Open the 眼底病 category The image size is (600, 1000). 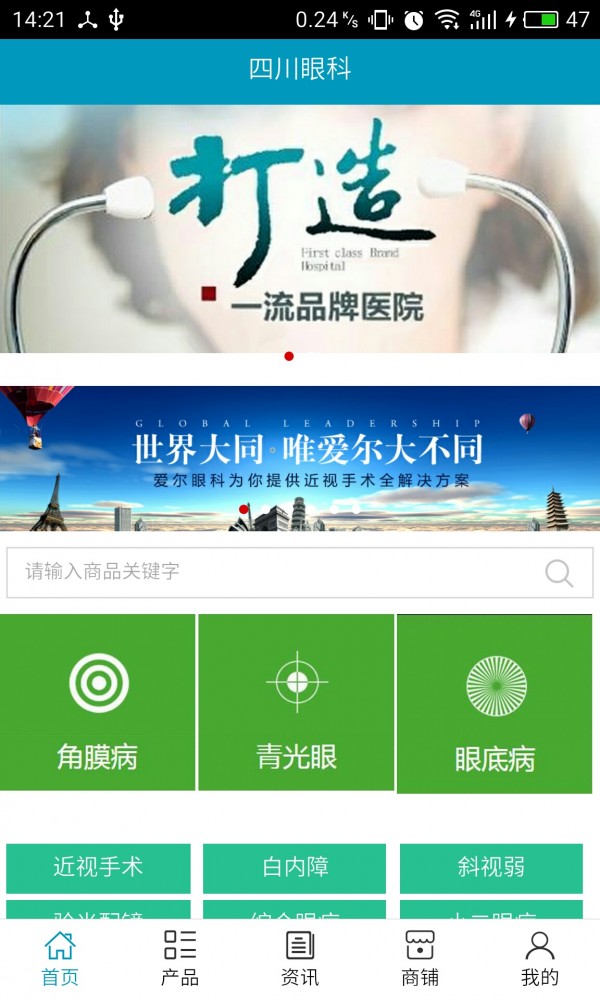(495, 703)
